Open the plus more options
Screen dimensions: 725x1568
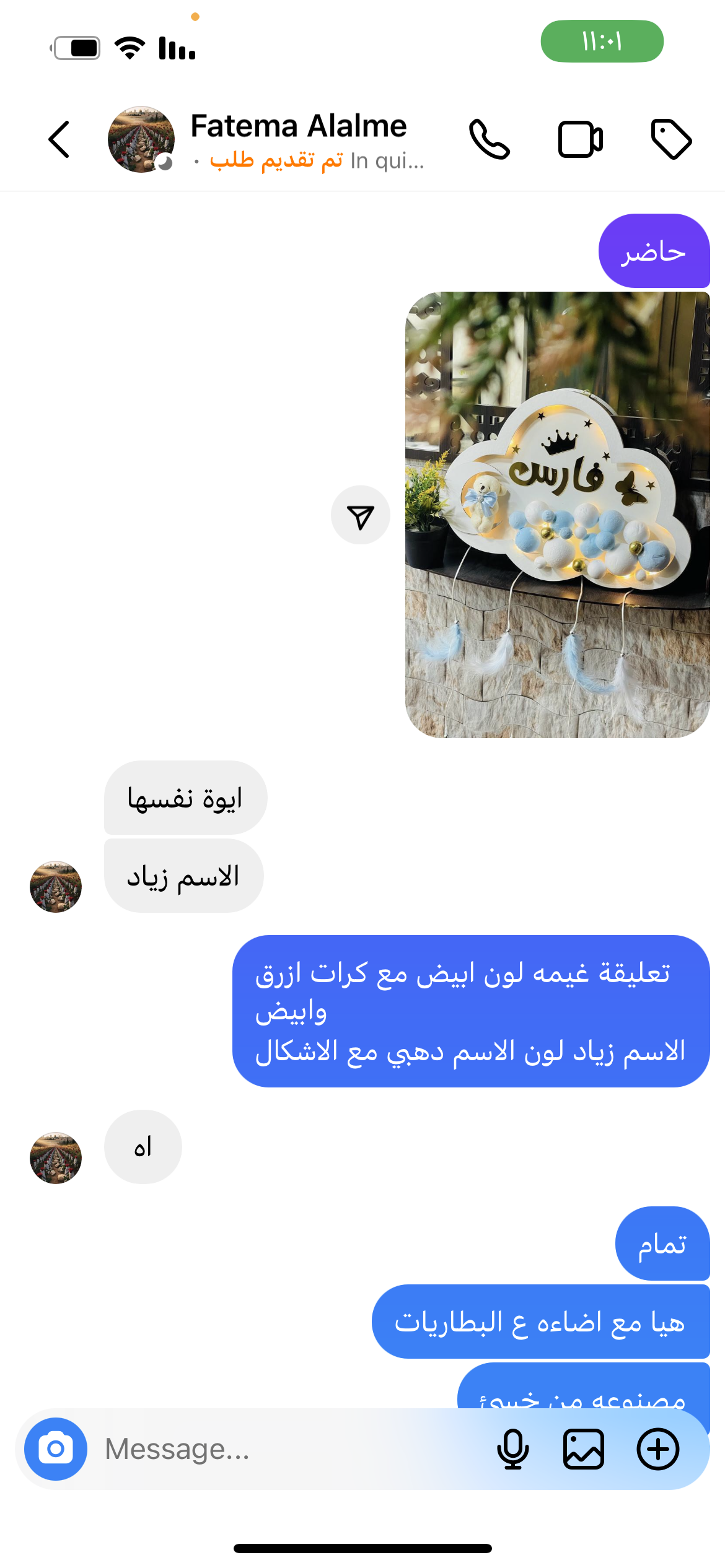657,1449
